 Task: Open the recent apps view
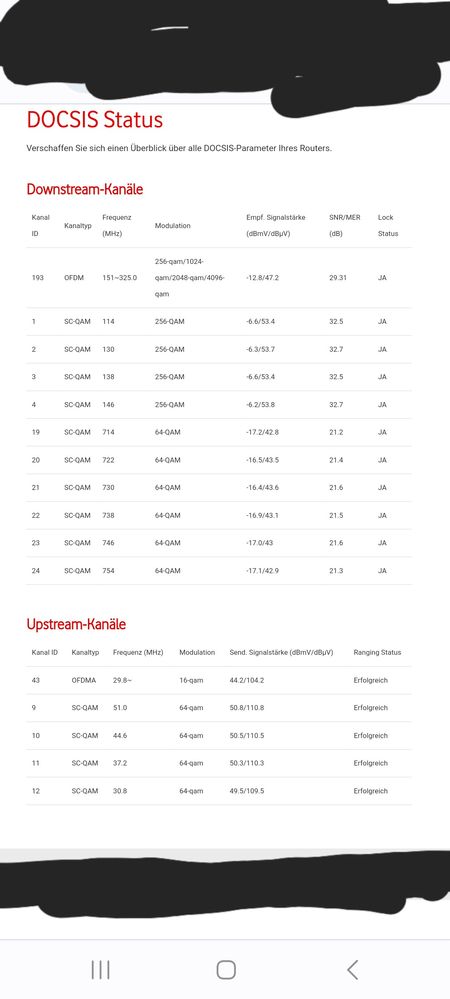click(100, 970)
